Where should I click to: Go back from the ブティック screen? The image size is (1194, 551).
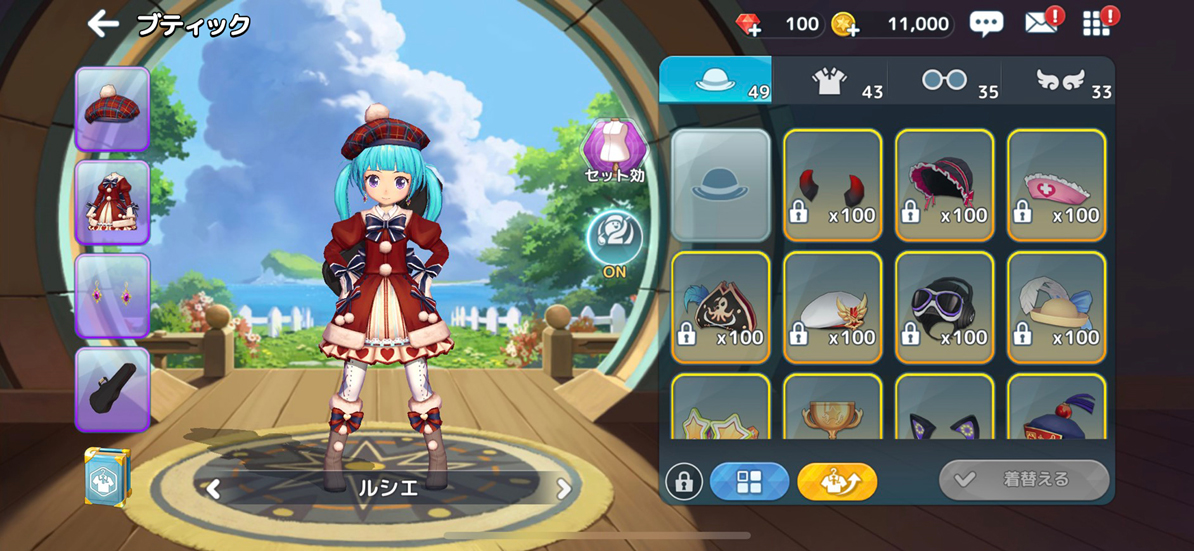[x=103, y=24]
